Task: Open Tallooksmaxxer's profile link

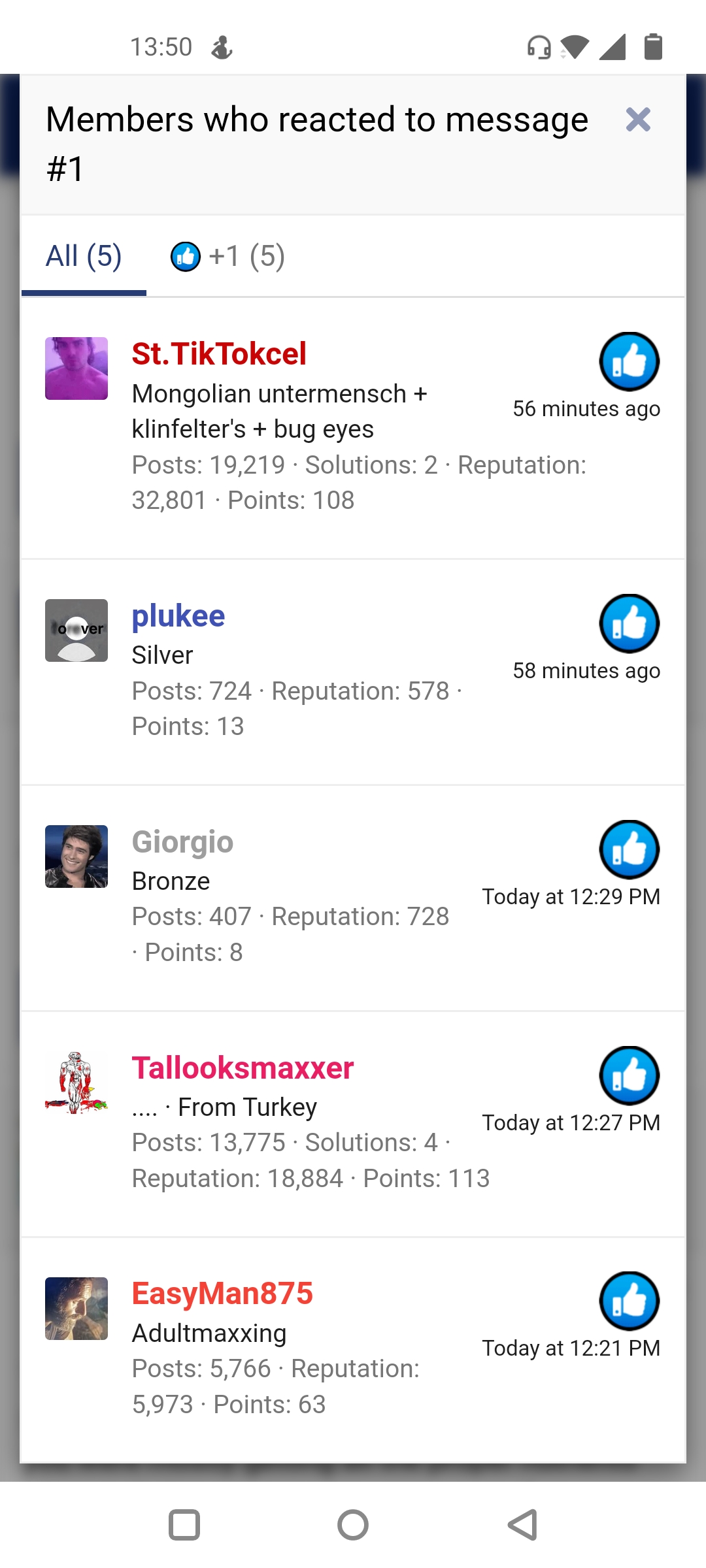Action: coord(243,1068)
